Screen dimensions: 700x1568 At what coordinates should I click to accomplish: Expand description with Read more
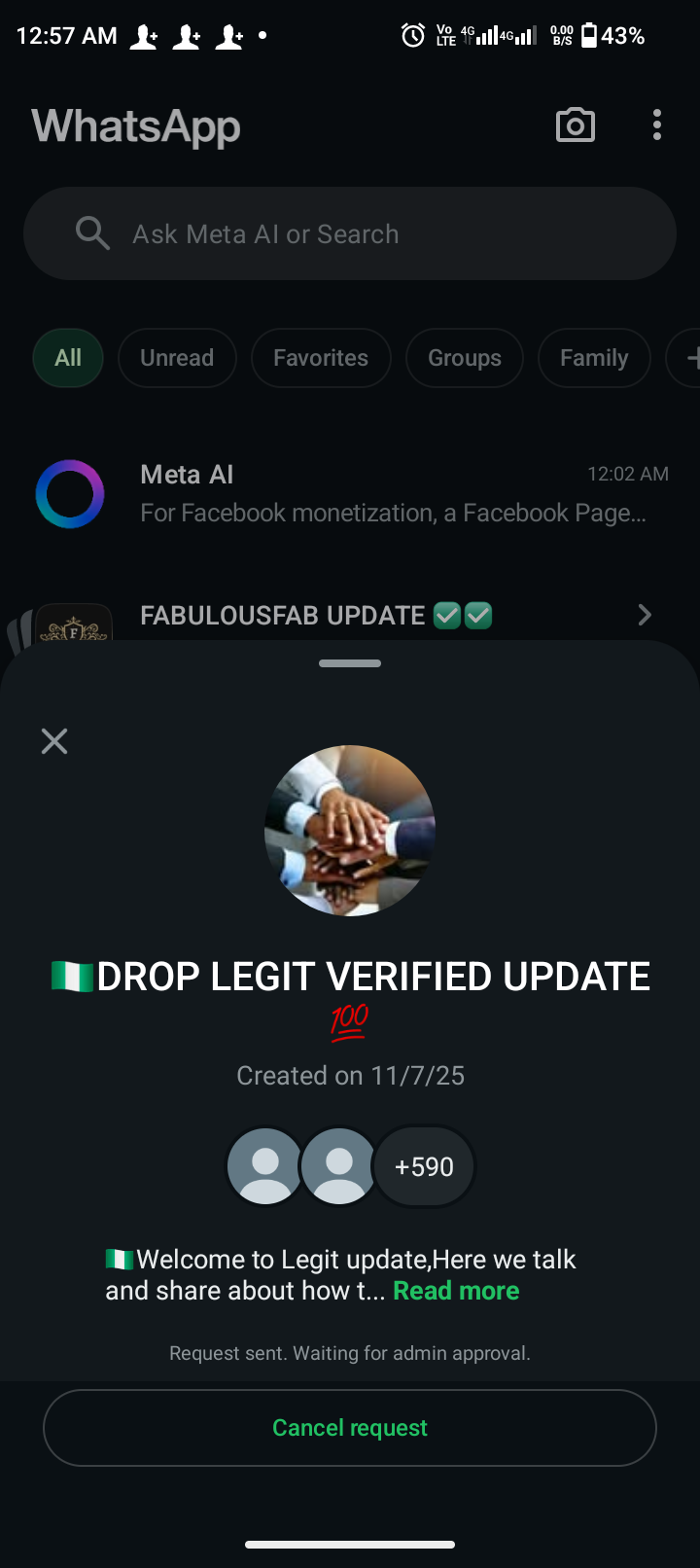point(456,1291)
